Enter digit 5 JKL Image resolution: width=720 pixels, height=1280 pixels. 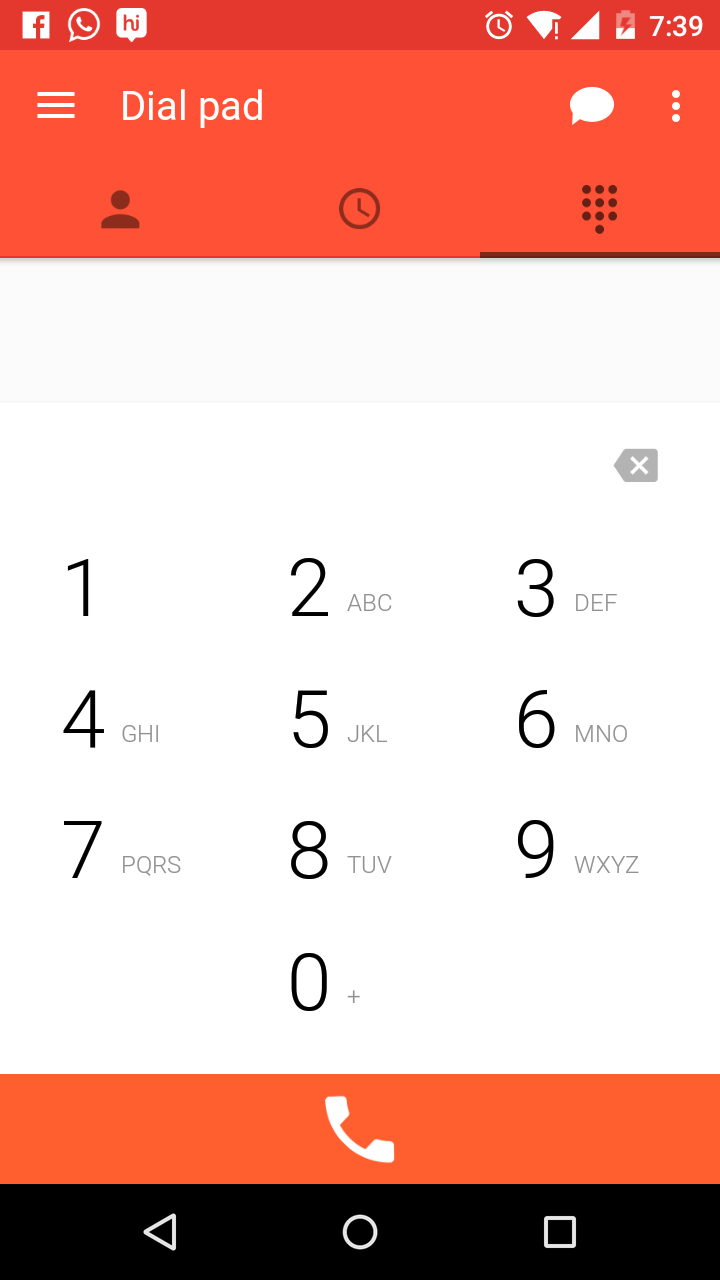pos(360,719)
